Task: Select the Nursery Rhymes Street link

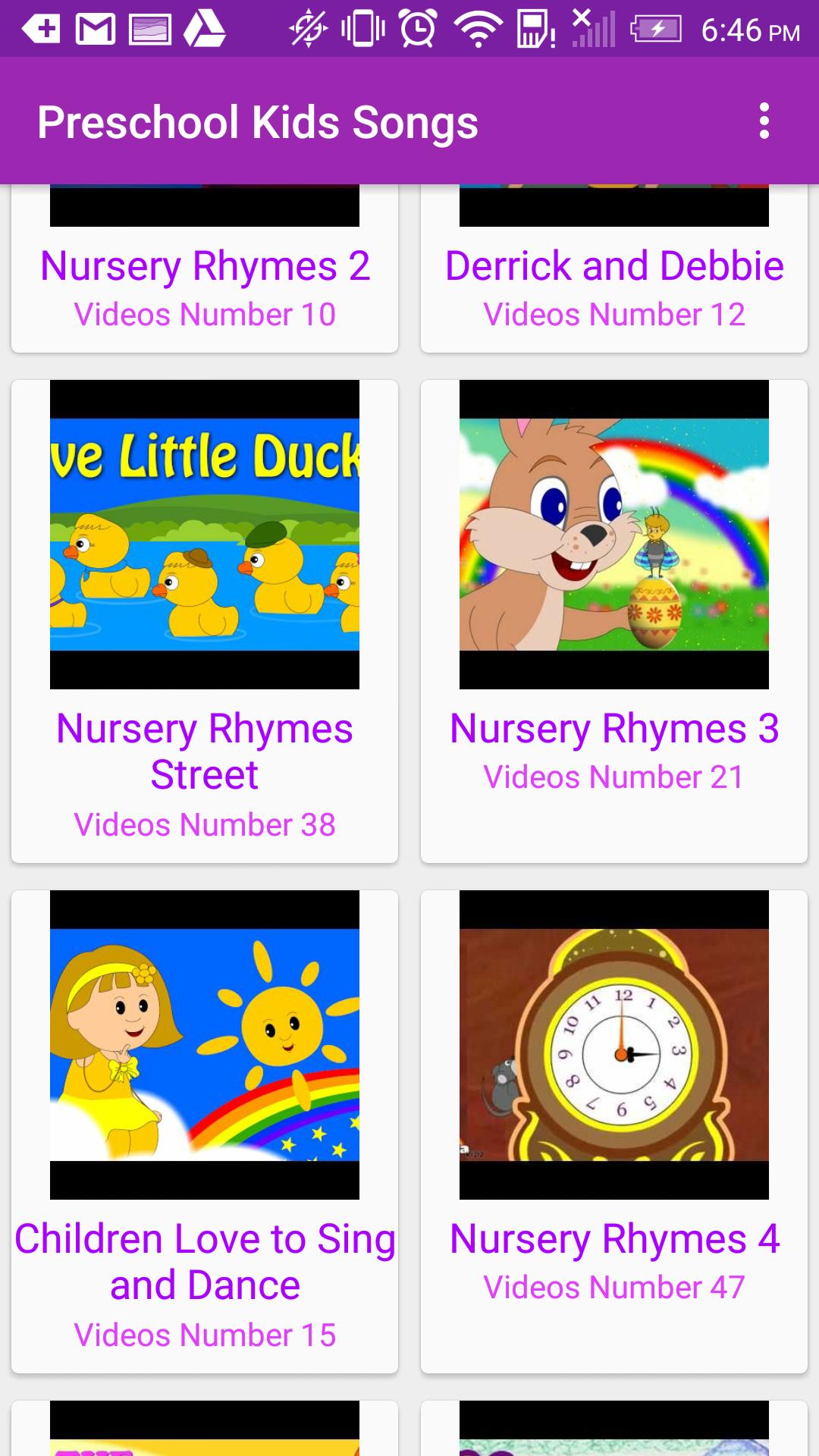Action: point(205,751)
